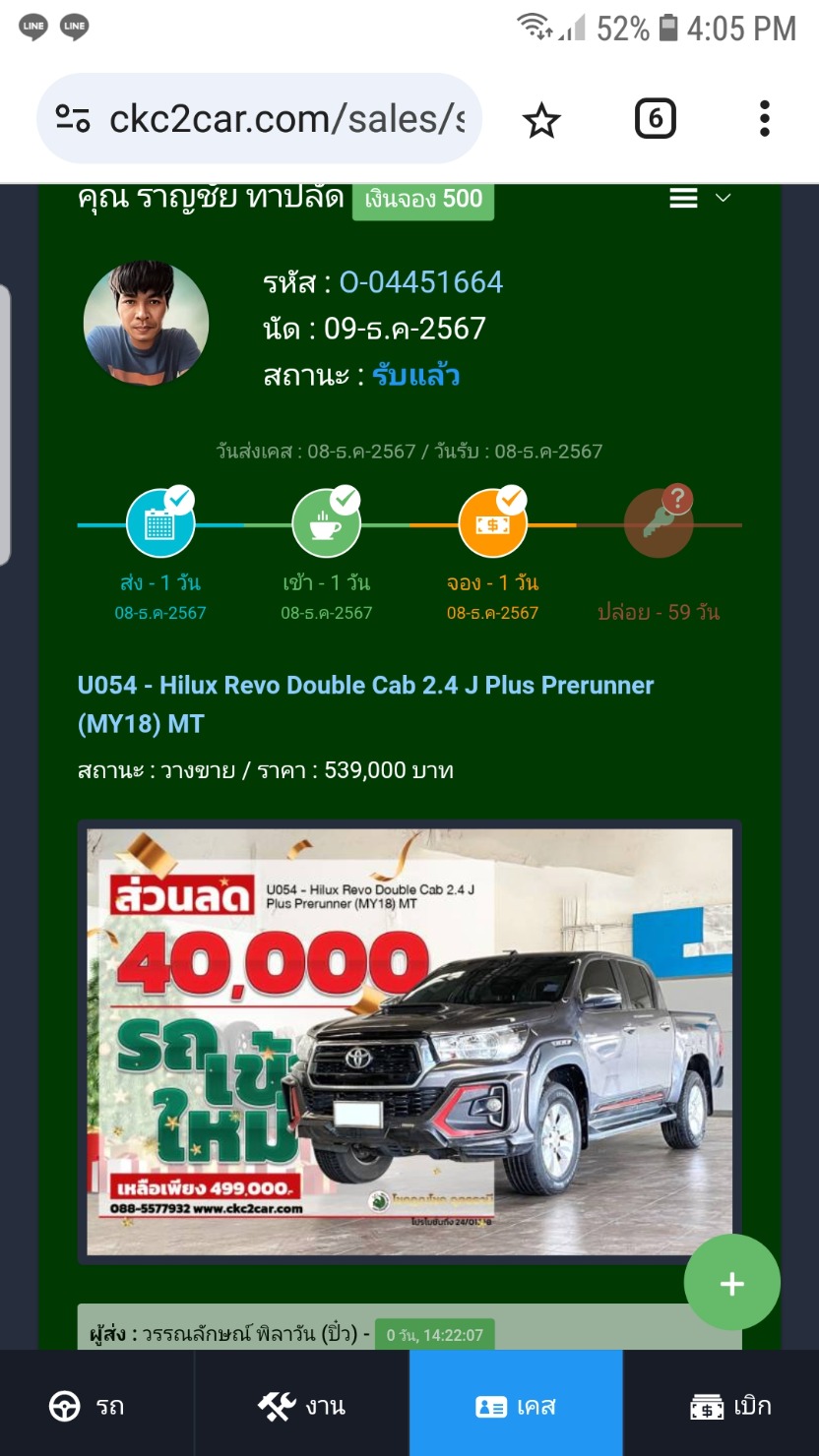This screenshot has height=1456, width=819.
Task: Open Chrome's three-dot overflow menu
Action: [x=765, y=119]
